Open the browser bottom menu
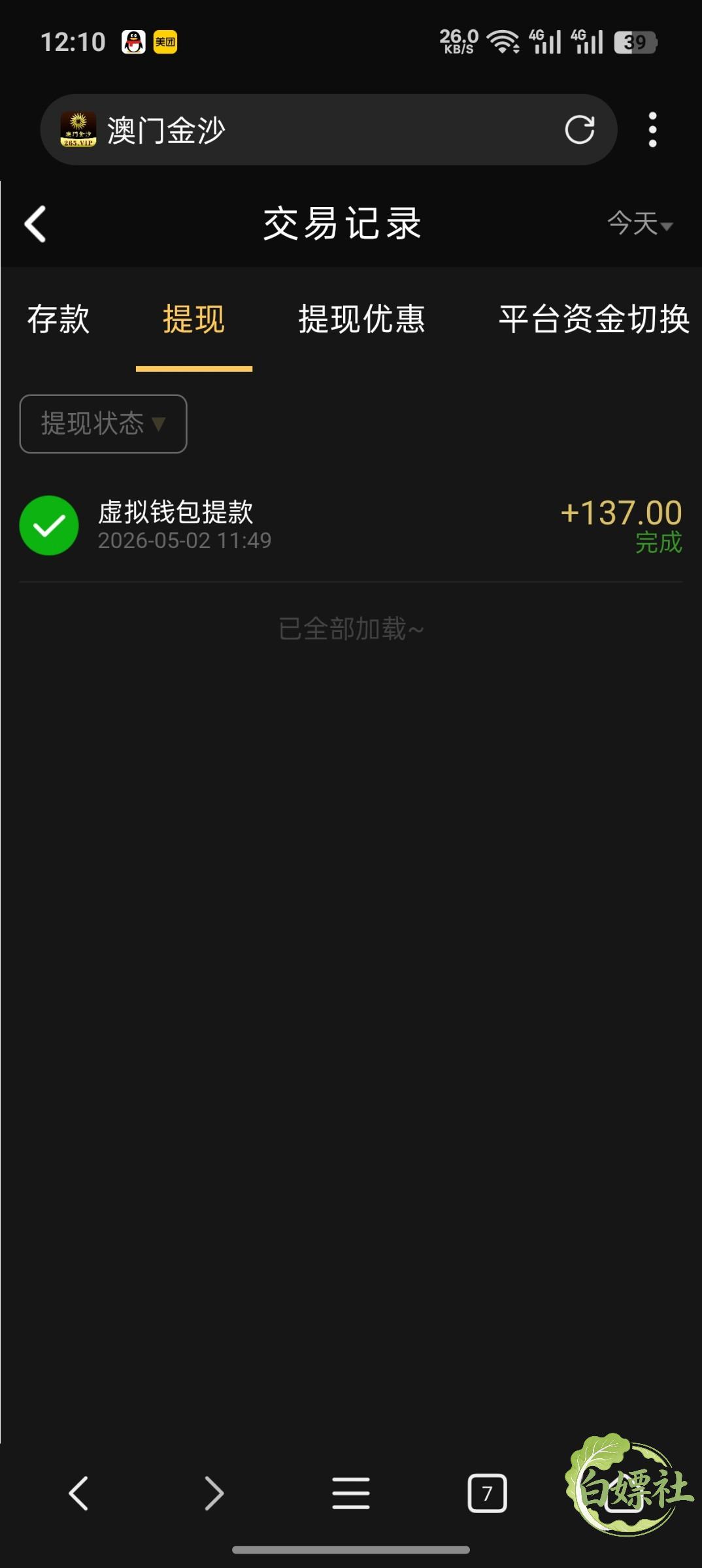The image size is (702, 1568). pos(351,1494)
